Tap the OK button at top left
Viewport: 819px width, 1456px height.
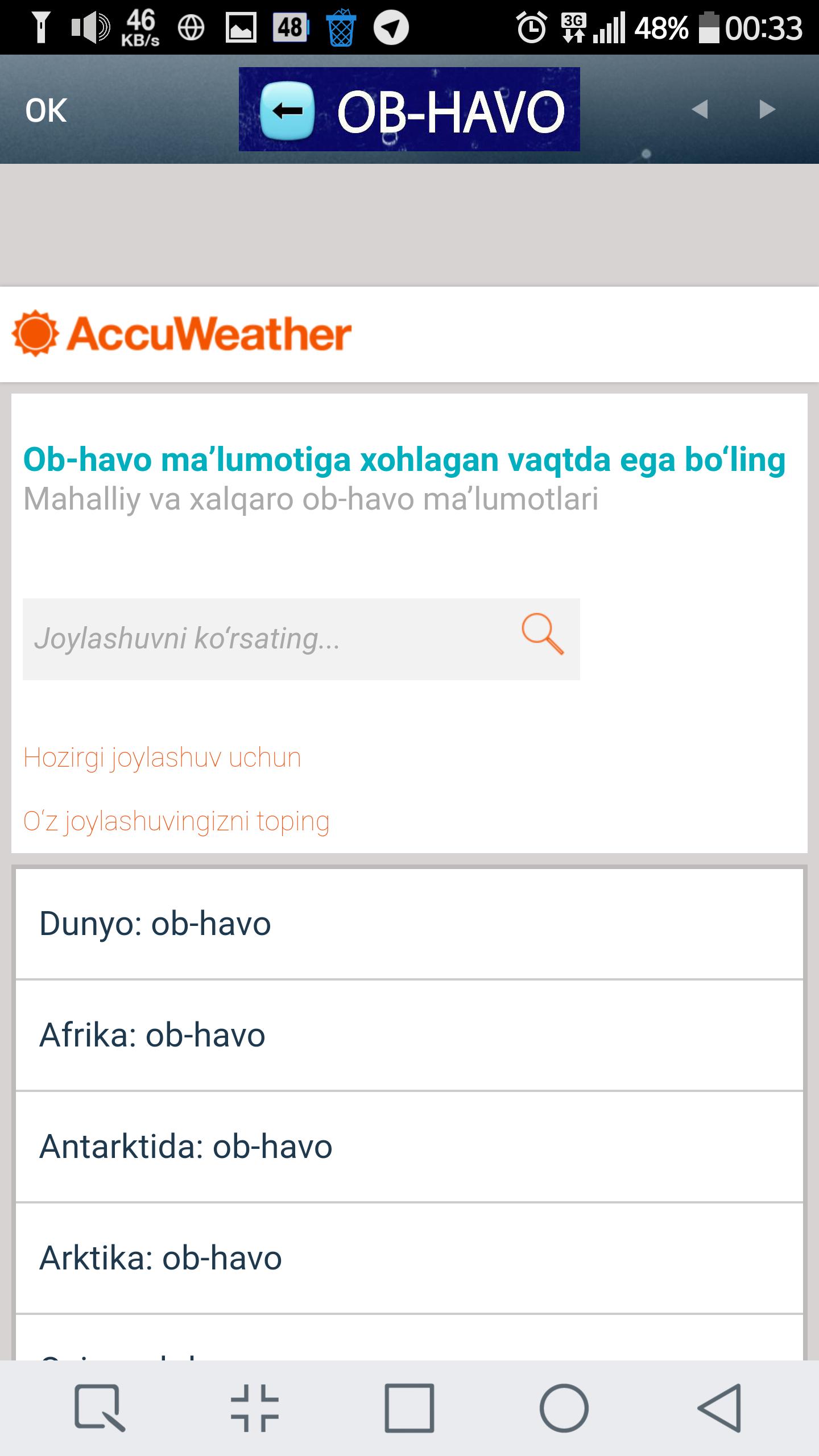(48, 110)
